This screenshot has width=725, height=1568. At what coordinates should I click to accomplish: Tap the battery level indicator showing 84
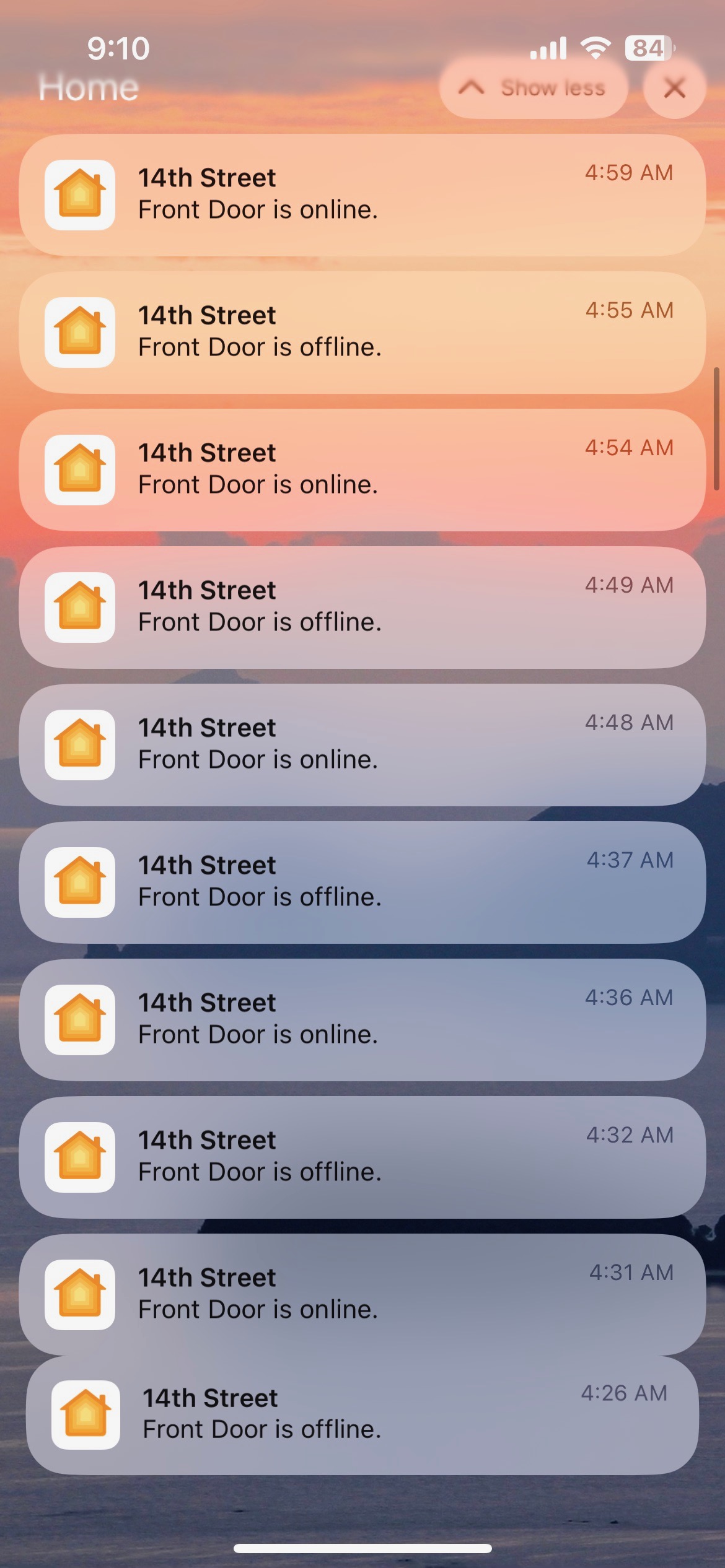648,46
